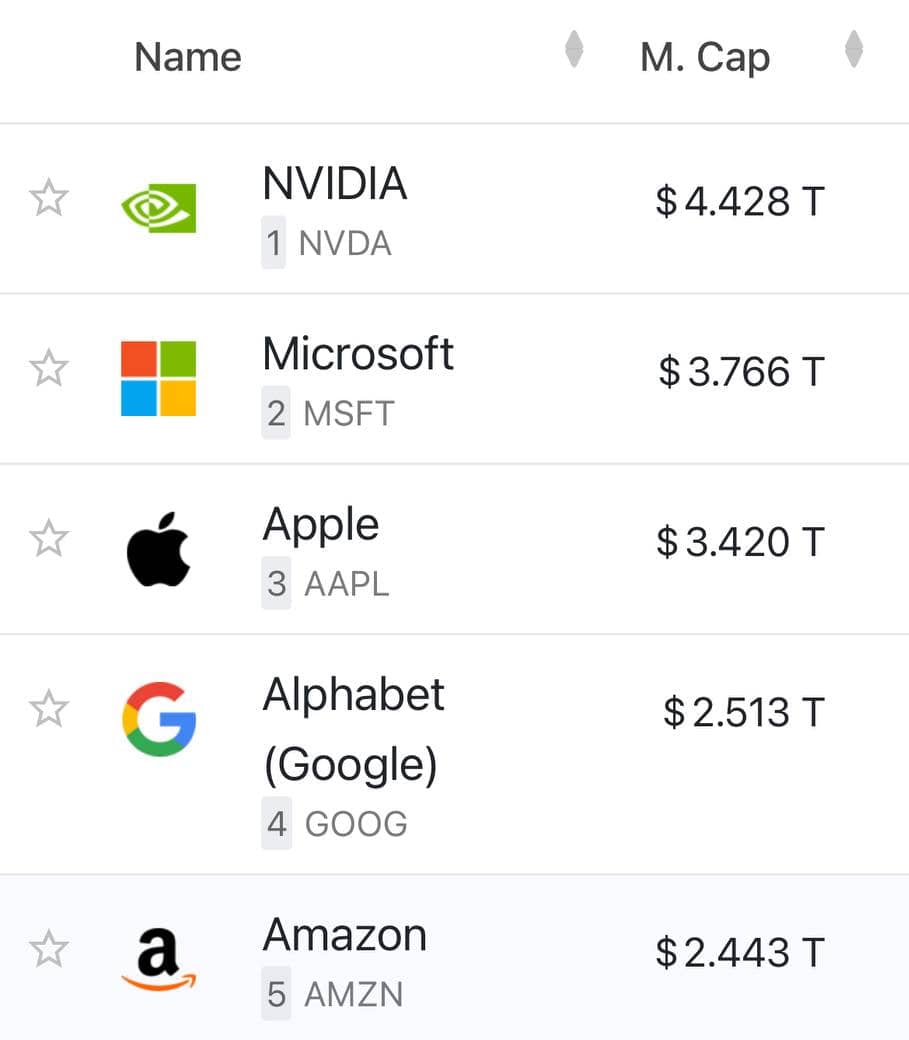The image size is (909, 1040).
Task: Select the NVIDIA logo
Action: click(x=160, y=205)
